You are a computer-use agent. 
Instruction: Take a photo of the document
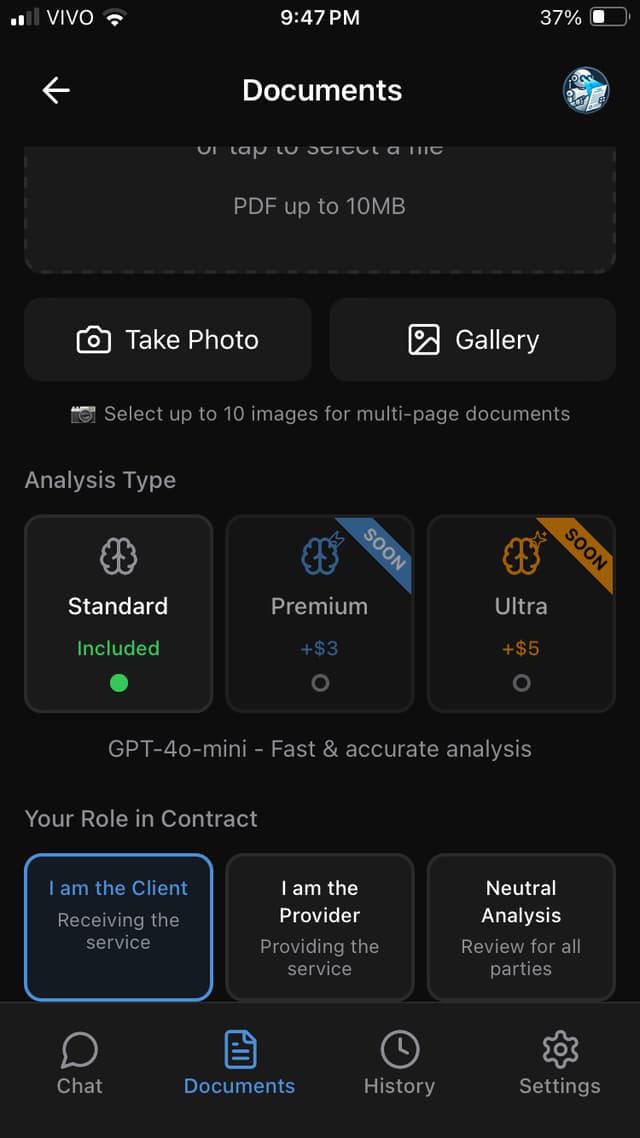click(x=168, y=340)
